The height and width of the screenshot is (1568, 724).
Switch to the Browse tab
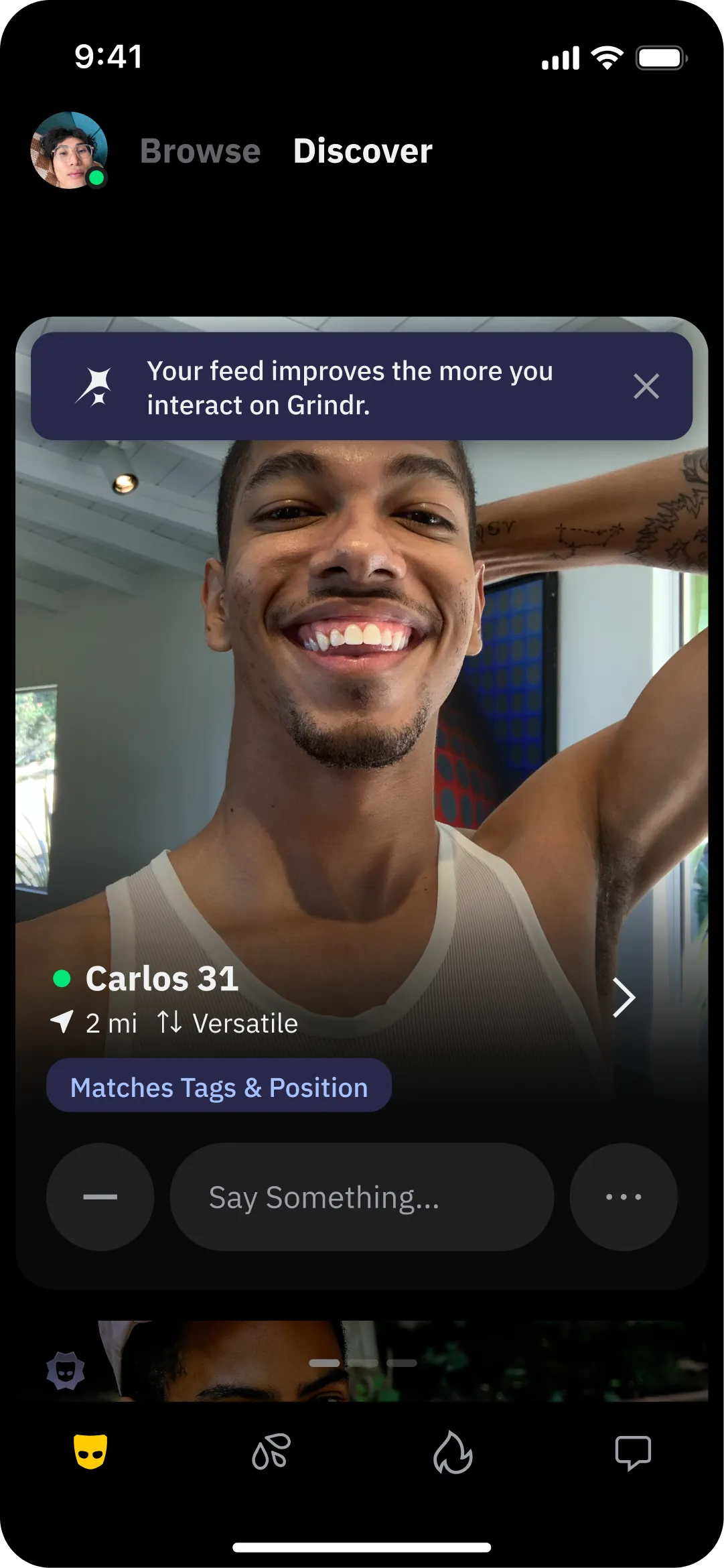[x=200, y=151]
